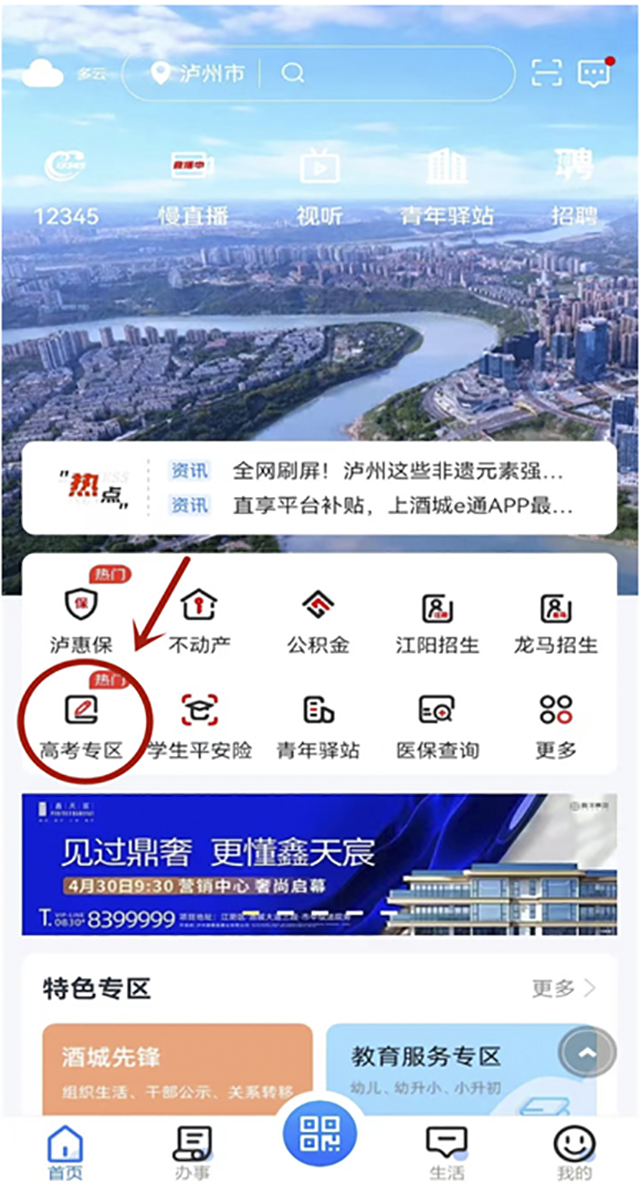Open the scan QR code icon
The width and height of the screenshot is (640, 1194).
(x=546, y=73)
